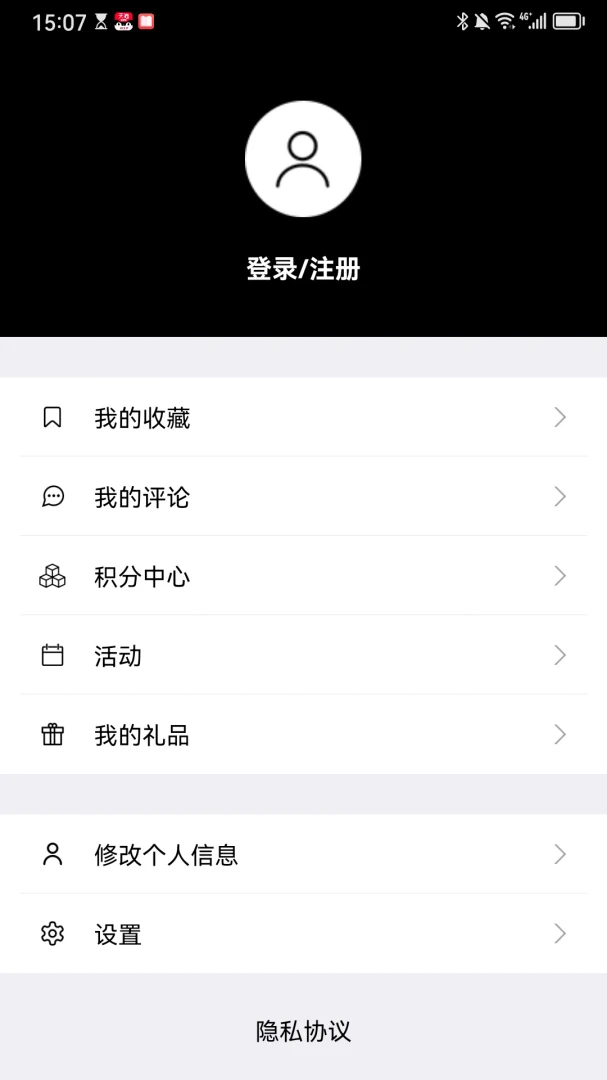607x1080 pixels.
Task: Open 修改个人信息 to edit profile
Action: (x=303, y=855)
